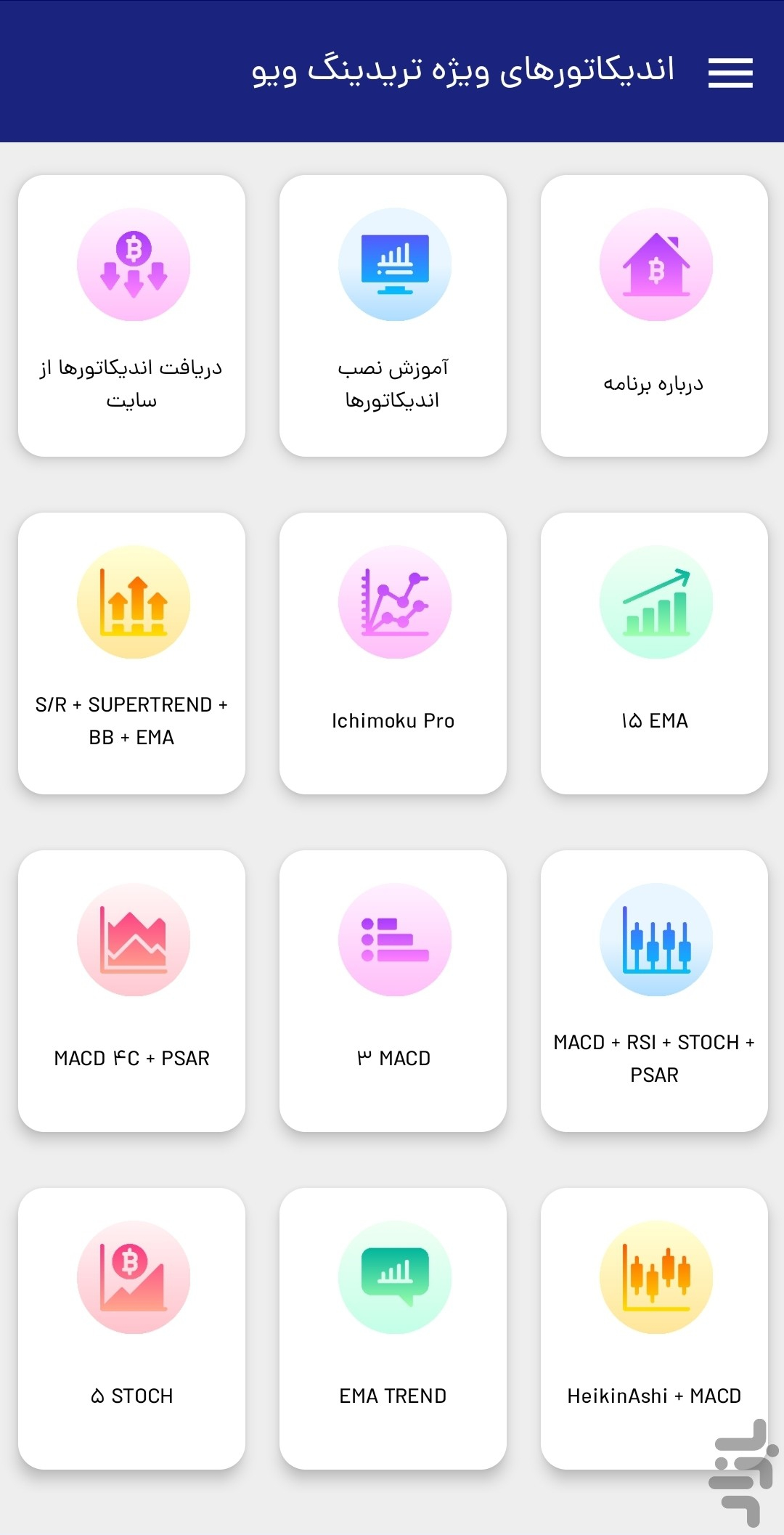Select the red line chart icon on MACD PSAR card
This screenshot has width=784, height=1535.
tap(133, 940)
